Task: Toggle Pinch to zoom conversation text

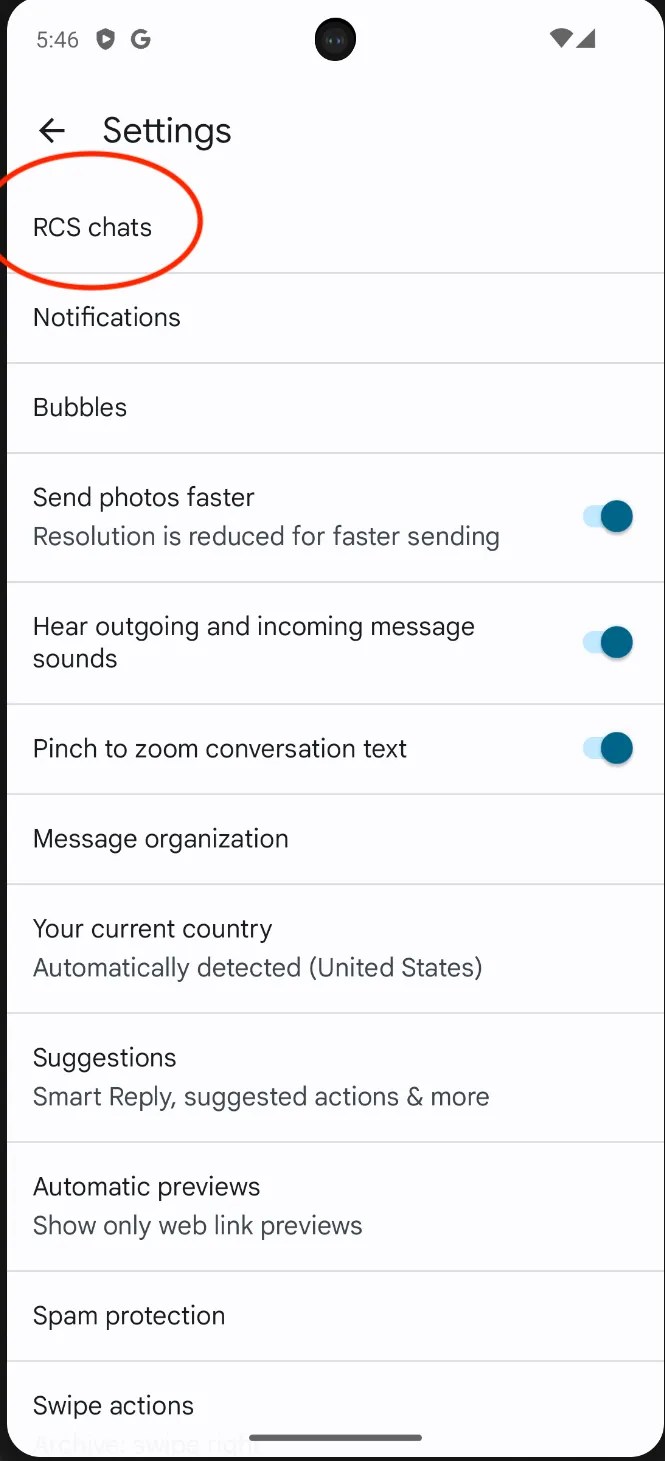Action: (x=607, y=748)
